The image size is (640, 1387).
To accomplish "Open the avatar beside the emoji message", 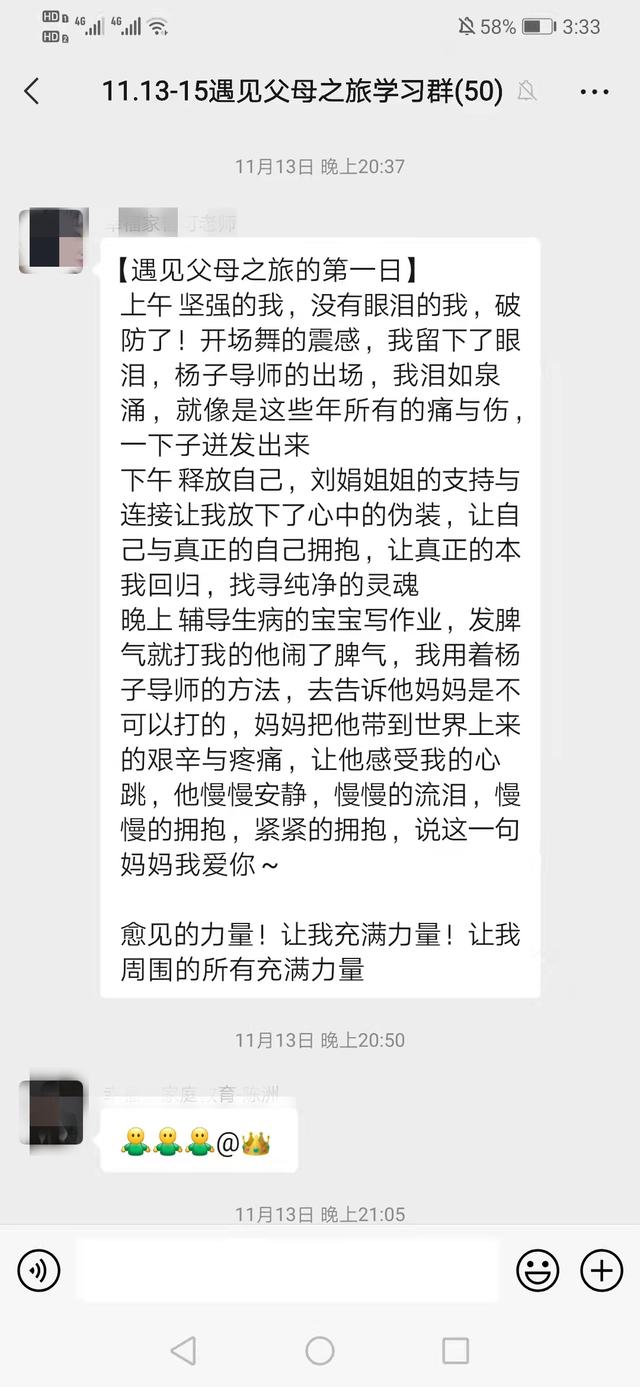I will tap(52, 1111).
